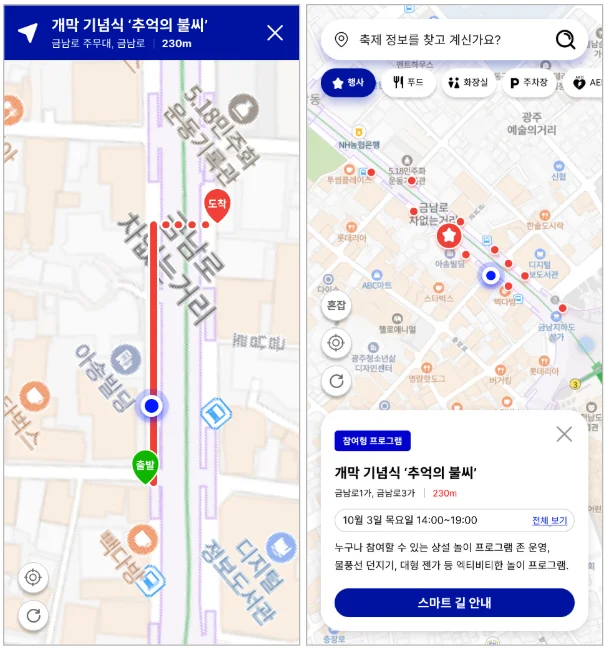Tap the red star event marker
Viewport: 606px width, 648px height.
[449, 236]
